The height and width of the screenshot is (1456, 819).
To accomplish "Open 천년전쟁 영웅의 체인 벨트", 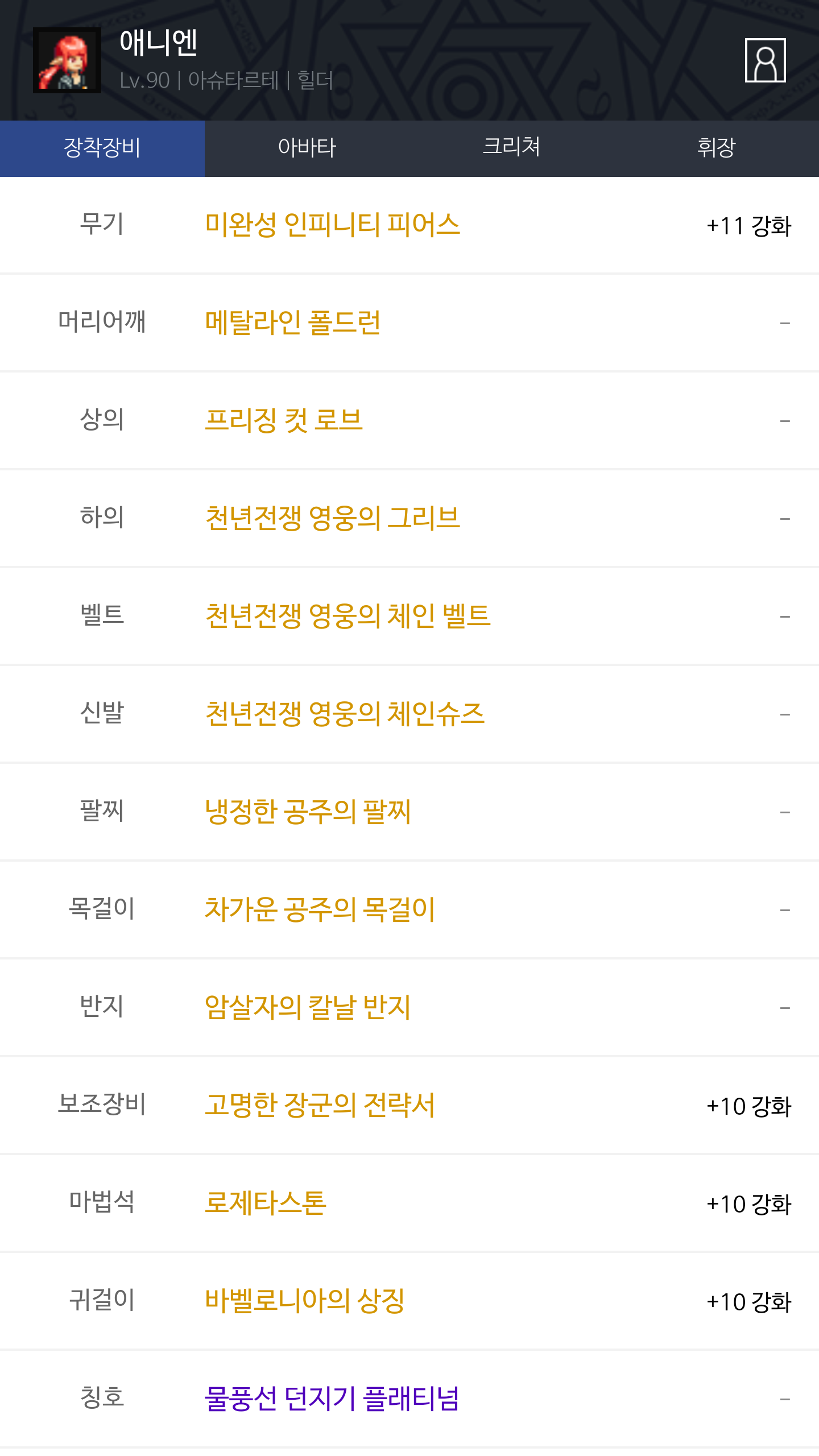I will [x=348, y=616].
